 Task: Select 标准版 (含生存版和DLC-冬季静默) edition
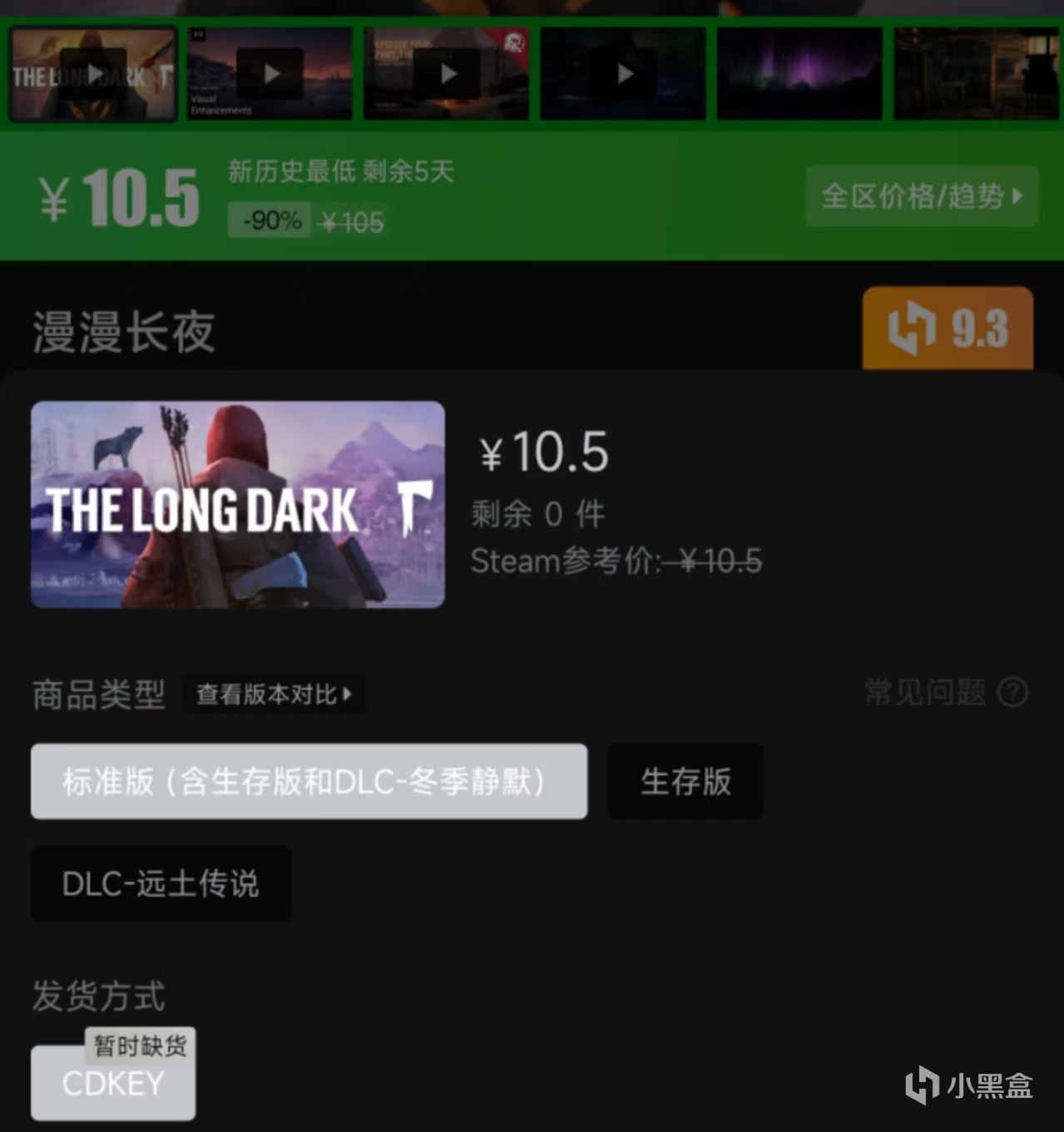coord(309,781)
